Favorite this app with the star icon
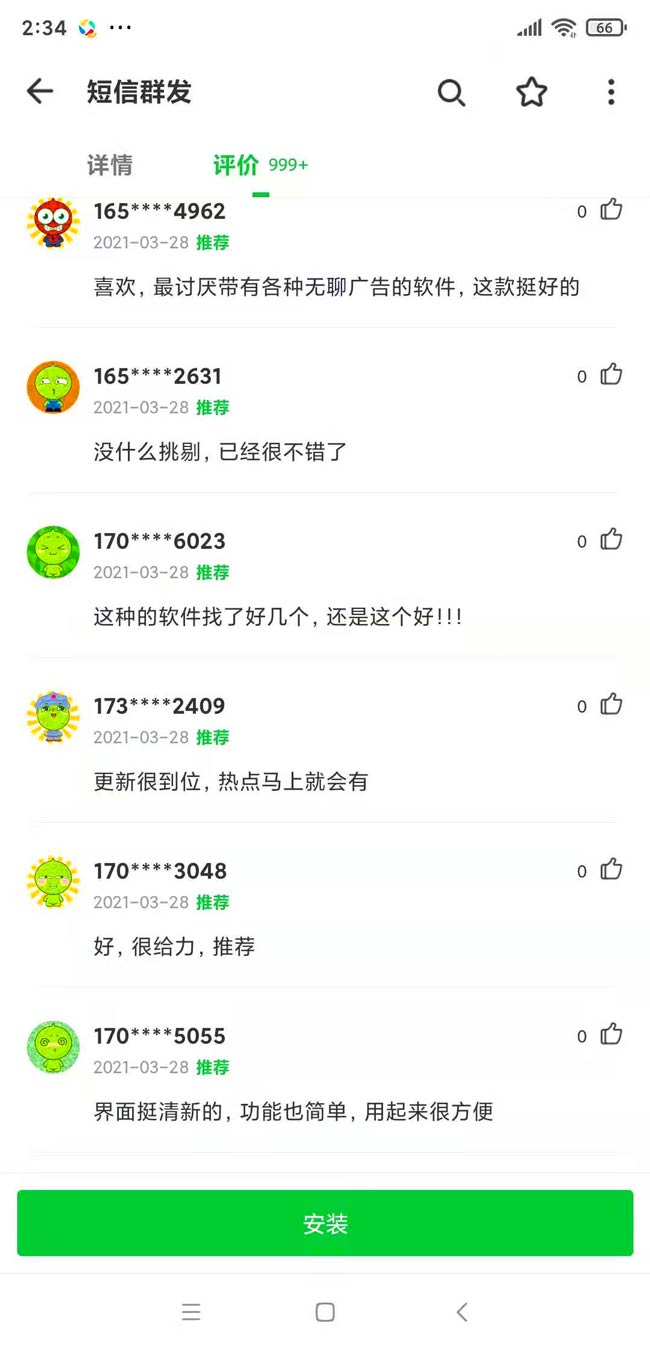 point(531,93)
